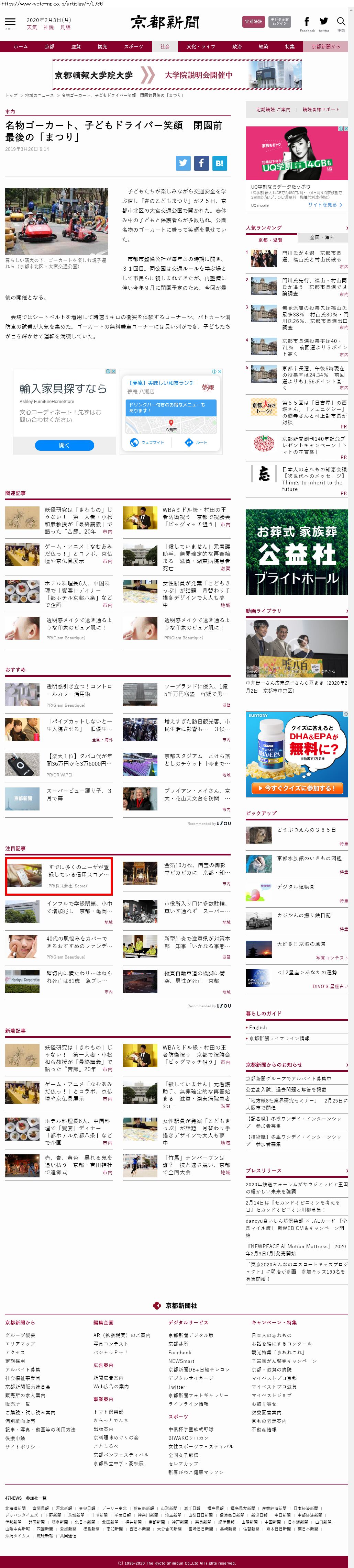Open the 天気 link in the header
This screenshot has height=1568, width=354.
click(x=32, y=27)
